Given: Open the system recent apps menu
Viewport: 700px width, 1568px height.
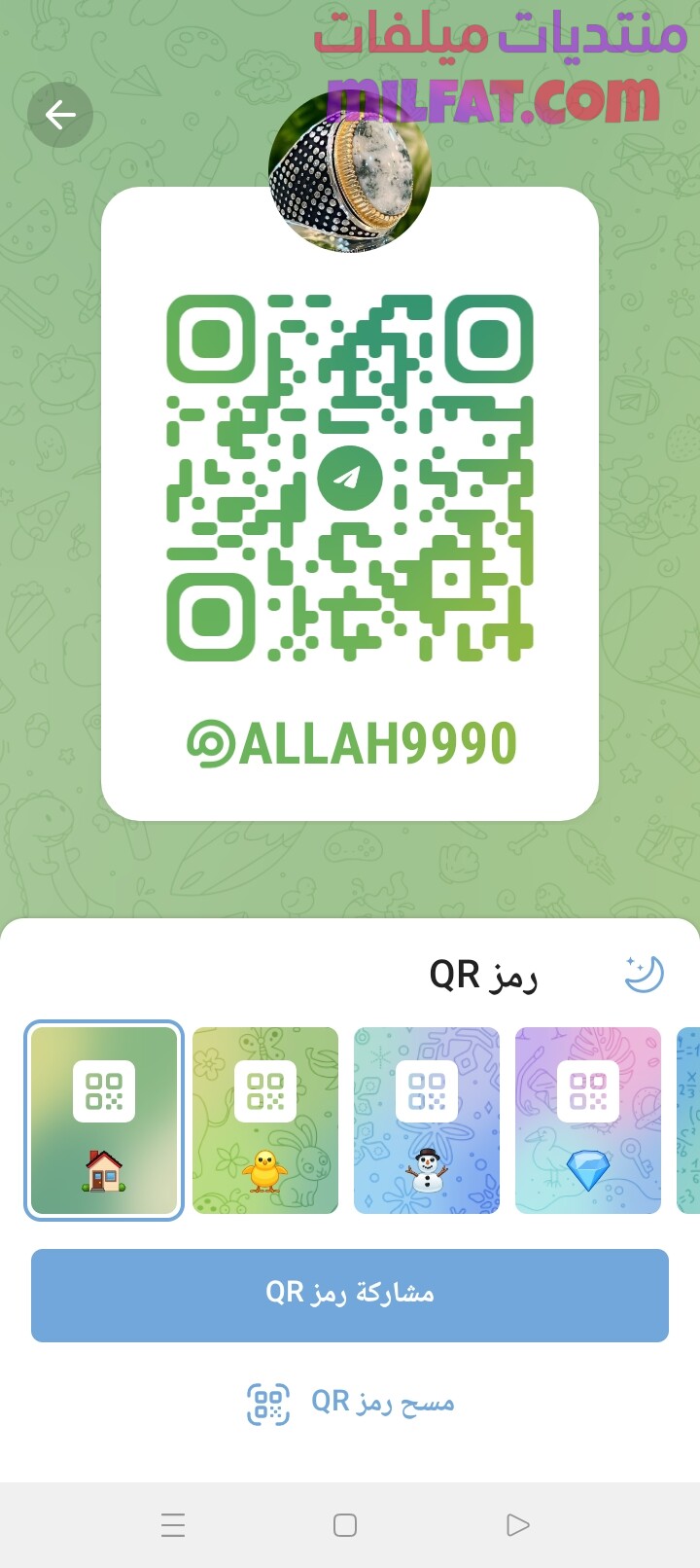Looking at the screenshot, I should (173, 1524).
